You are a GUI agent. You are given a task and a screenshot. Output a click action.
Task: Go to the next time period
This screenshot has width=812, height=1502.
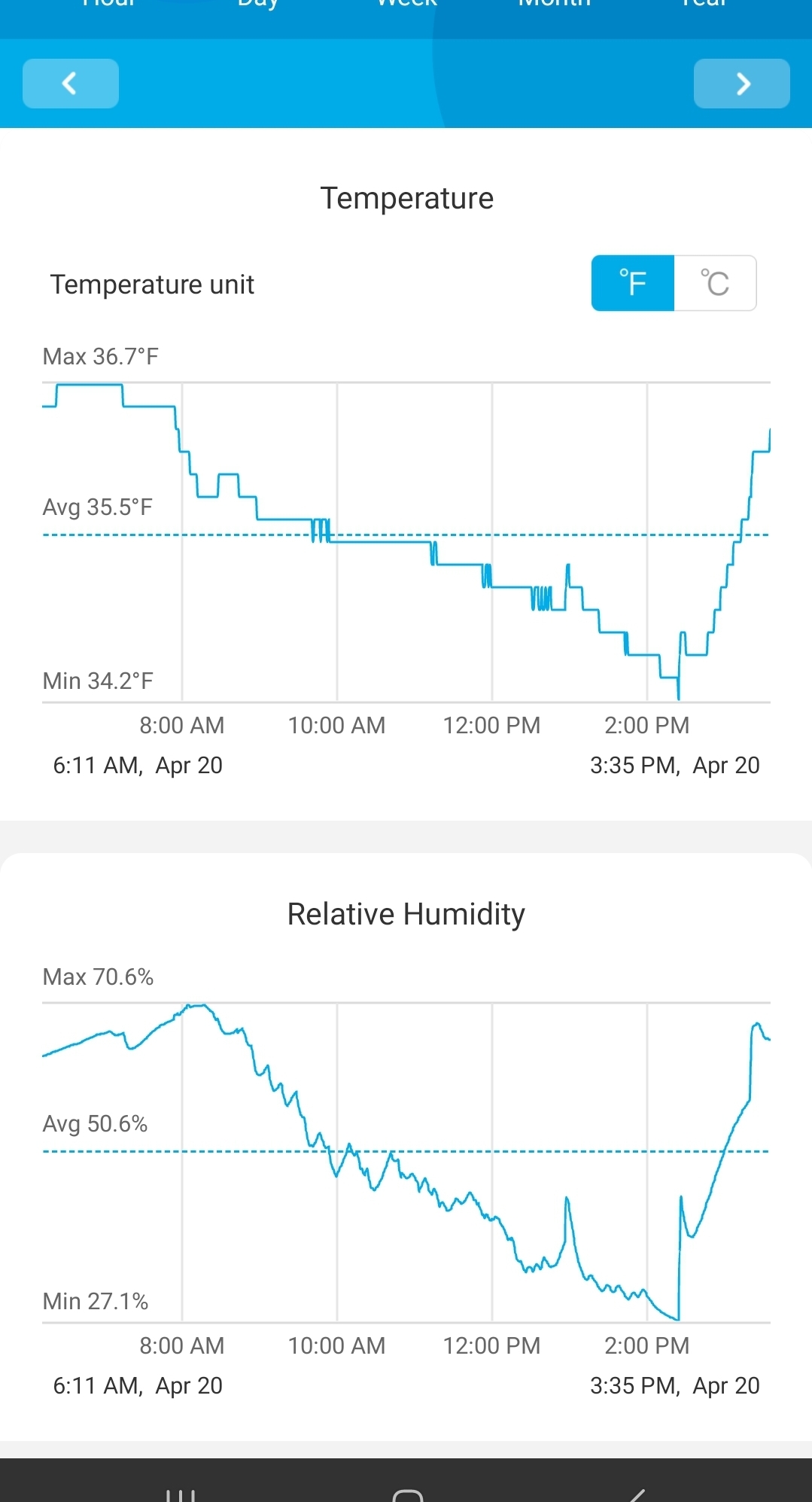click(741, 84)
